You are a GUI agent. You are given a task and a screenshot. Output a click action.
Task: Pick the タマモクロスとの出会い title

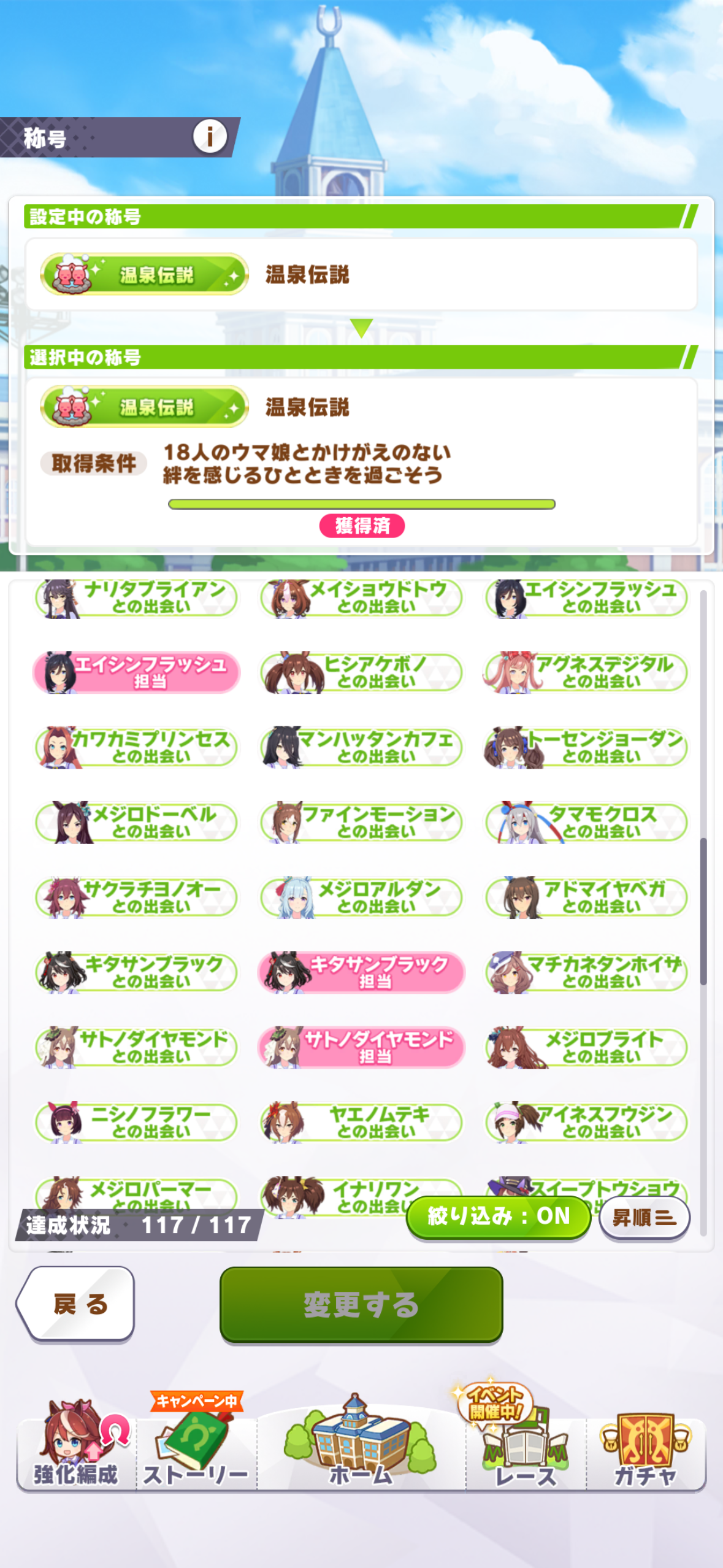click(x=586, y=823)
